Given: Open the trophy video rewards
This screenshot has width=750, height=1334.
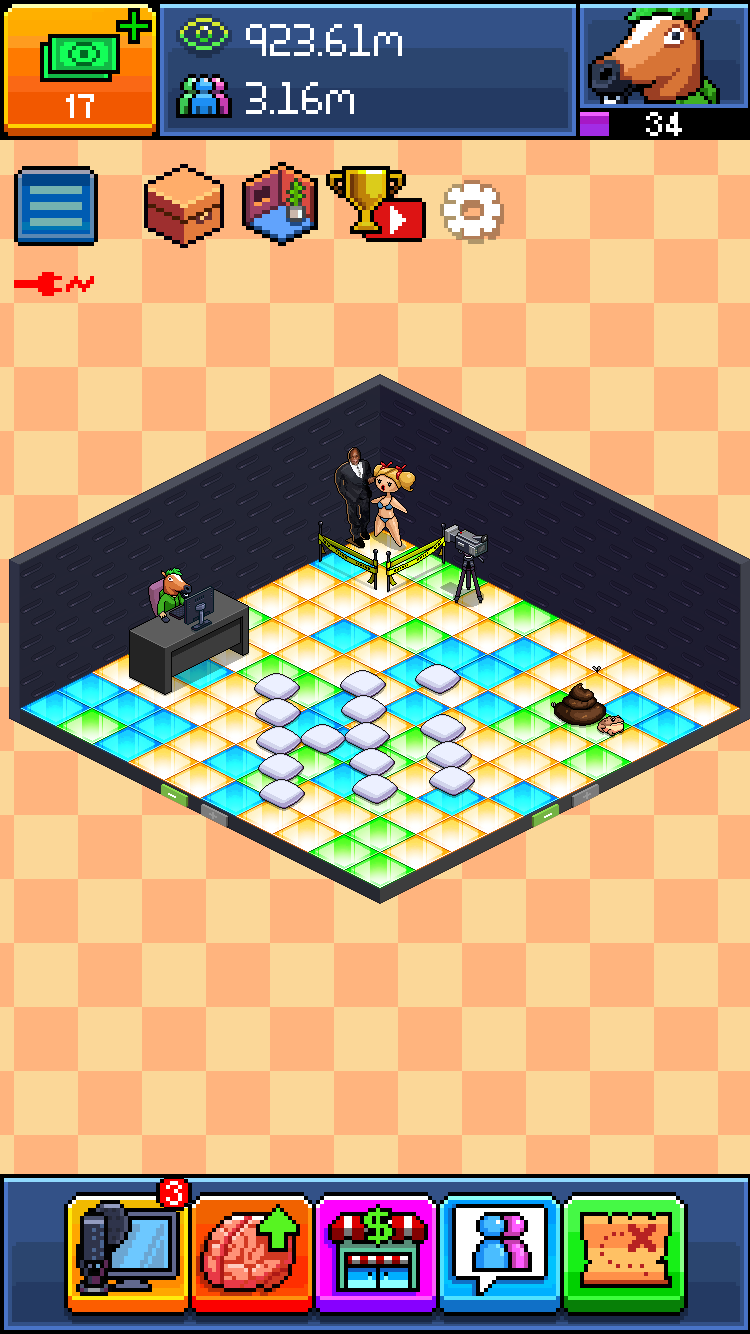Looking at the screenshot, I should point(374,204).
